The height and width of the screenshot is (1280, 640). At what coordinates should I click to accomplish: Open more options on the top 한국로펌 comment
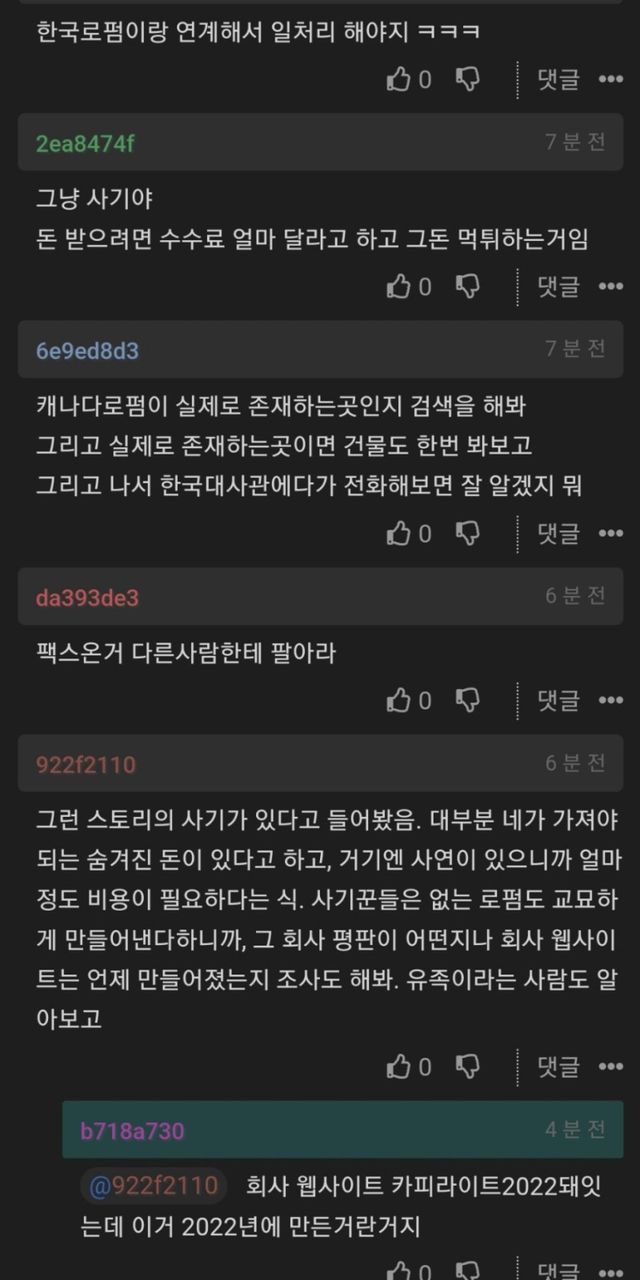click(x=610, y=80)
